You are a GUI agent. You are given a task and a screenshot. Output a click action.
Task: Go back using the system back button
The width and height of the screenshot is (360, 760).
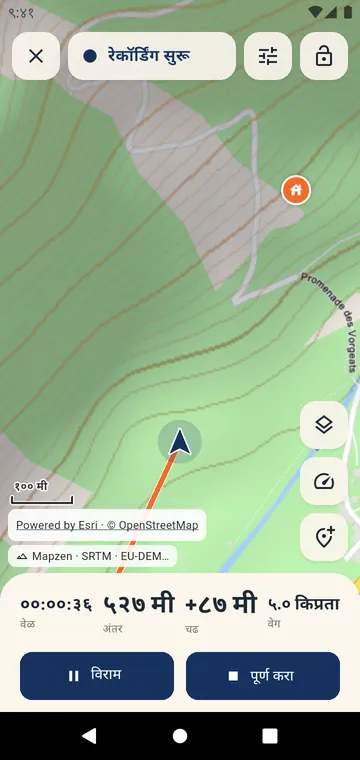pos(89,736)
